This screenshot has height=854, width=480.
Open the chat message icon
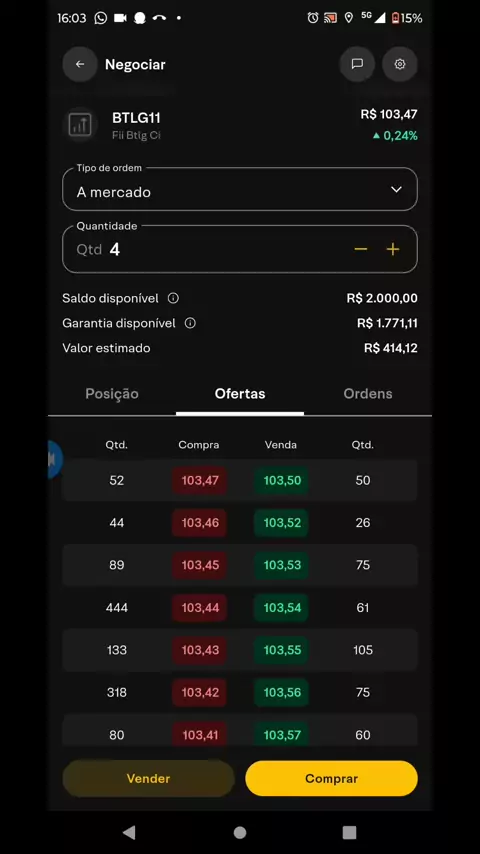tap(357, 64)
